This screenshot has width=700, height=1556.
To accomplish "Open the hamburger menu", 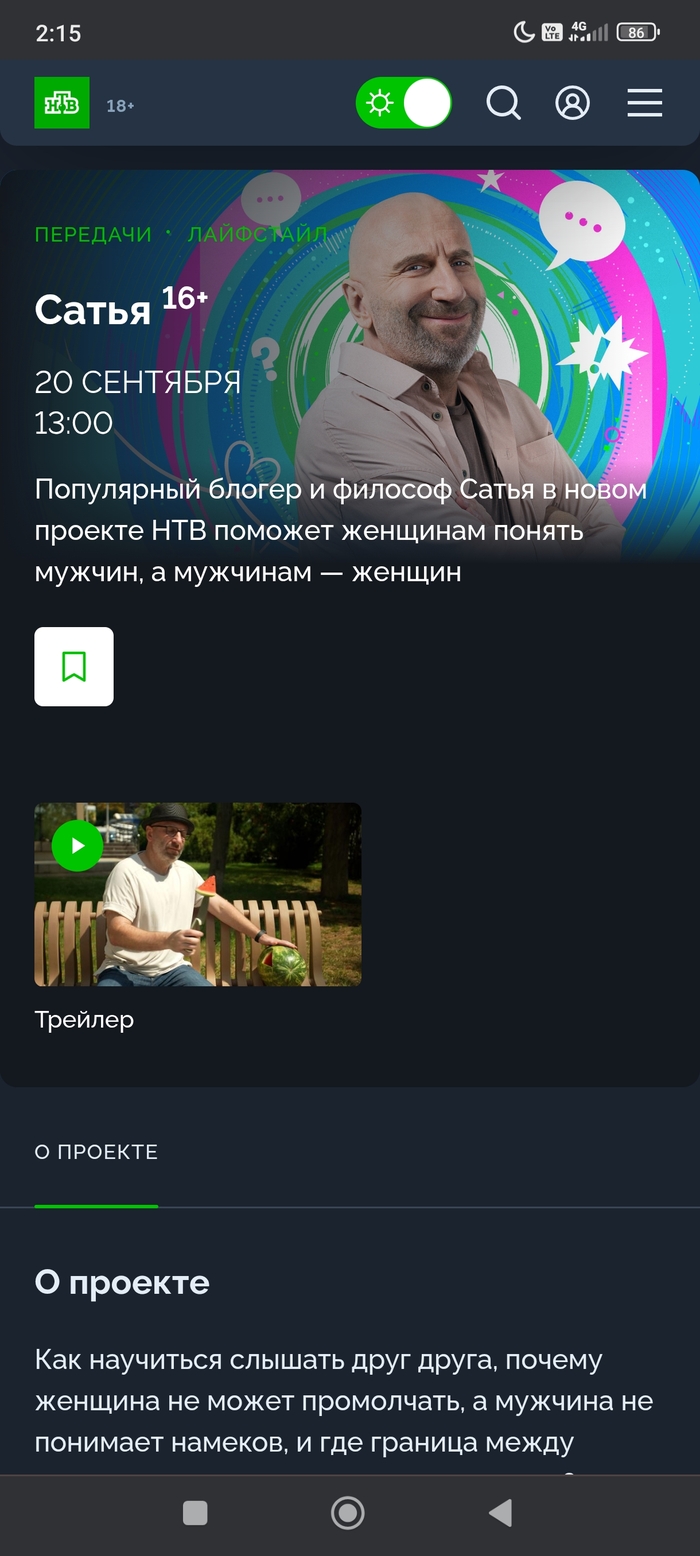I will [645, 103].
